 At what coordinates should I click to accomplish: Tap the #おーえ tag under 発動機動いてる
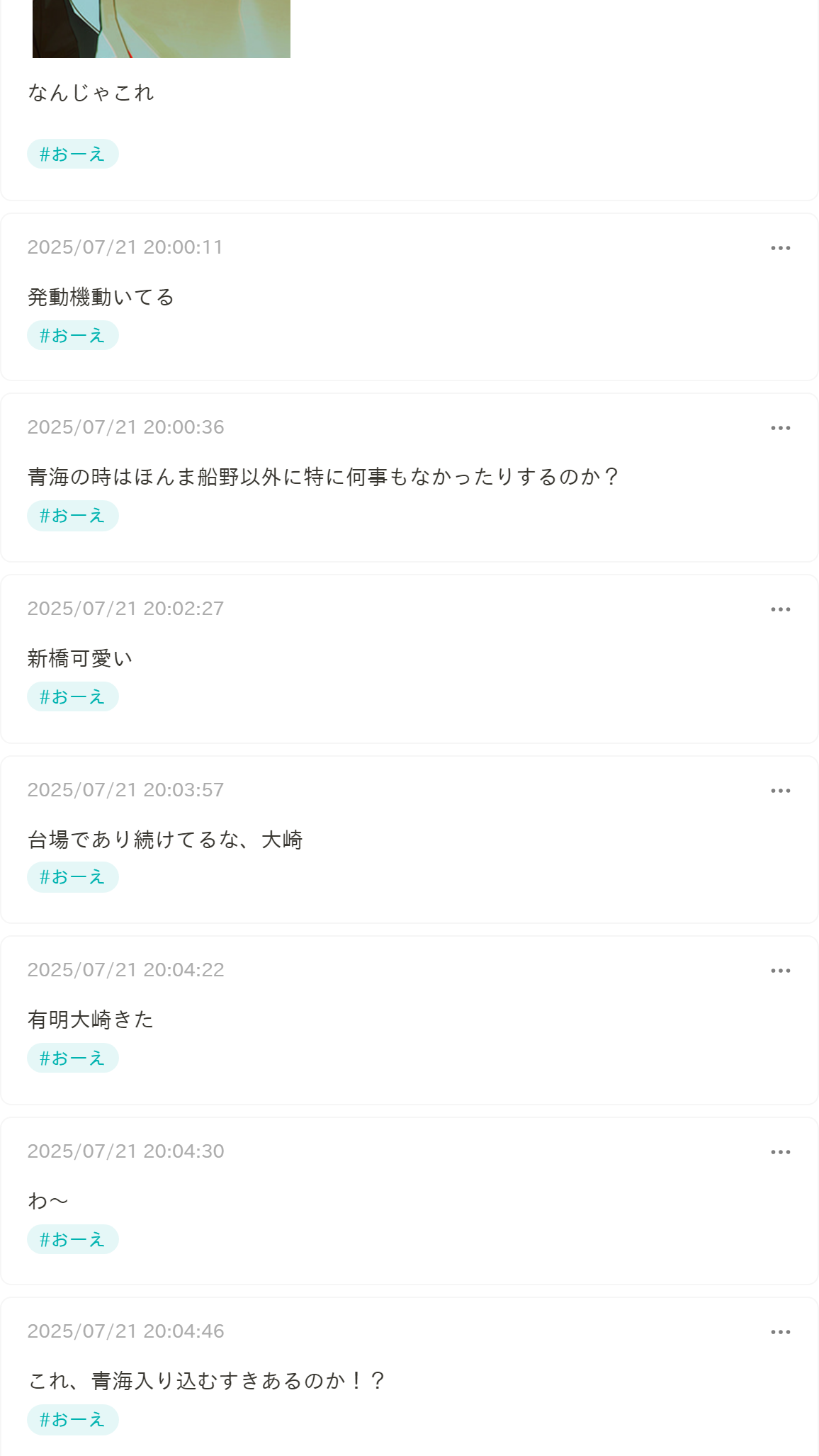click(x=73, y=335)
